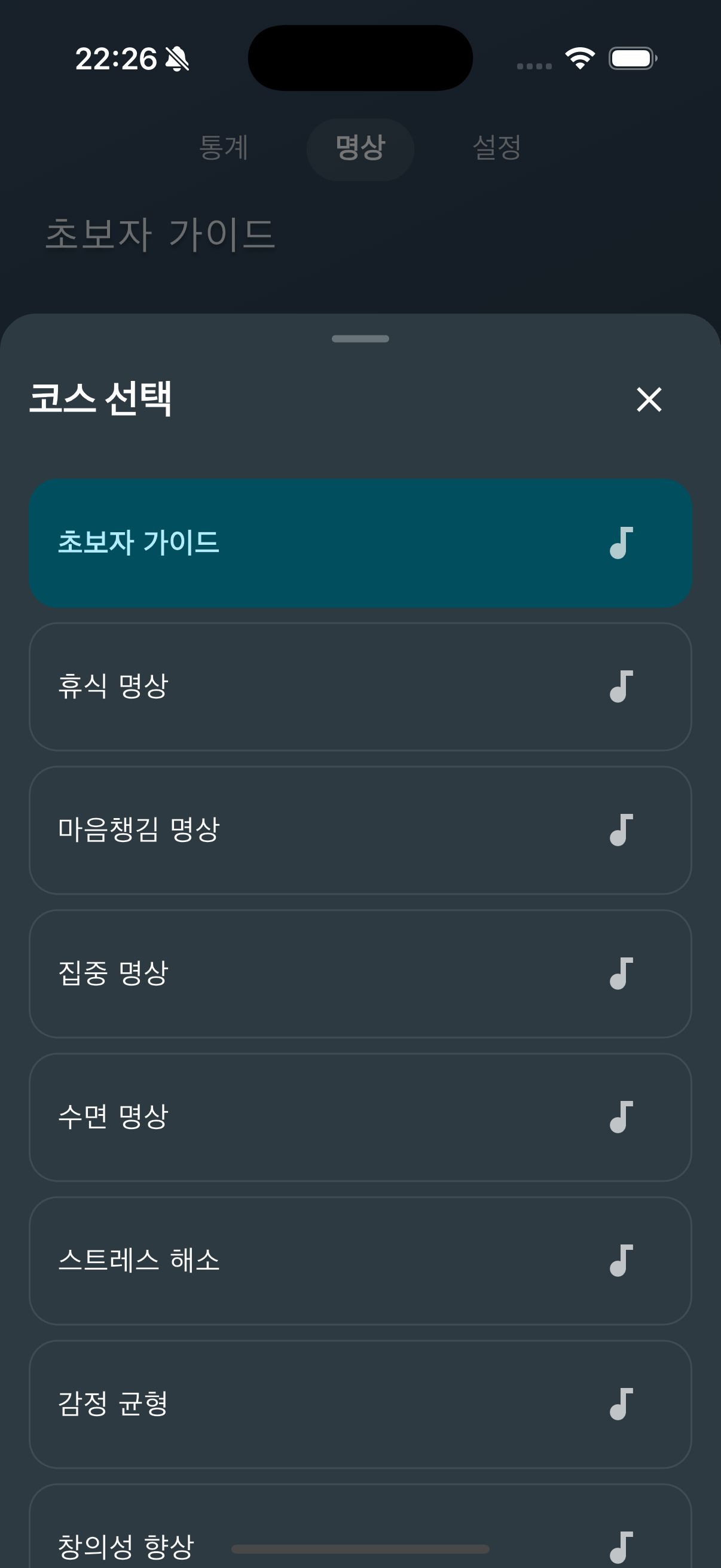
Task: Tap the audio icon on 마음챙김 명상 row
Action: click(x=620, y=830)
